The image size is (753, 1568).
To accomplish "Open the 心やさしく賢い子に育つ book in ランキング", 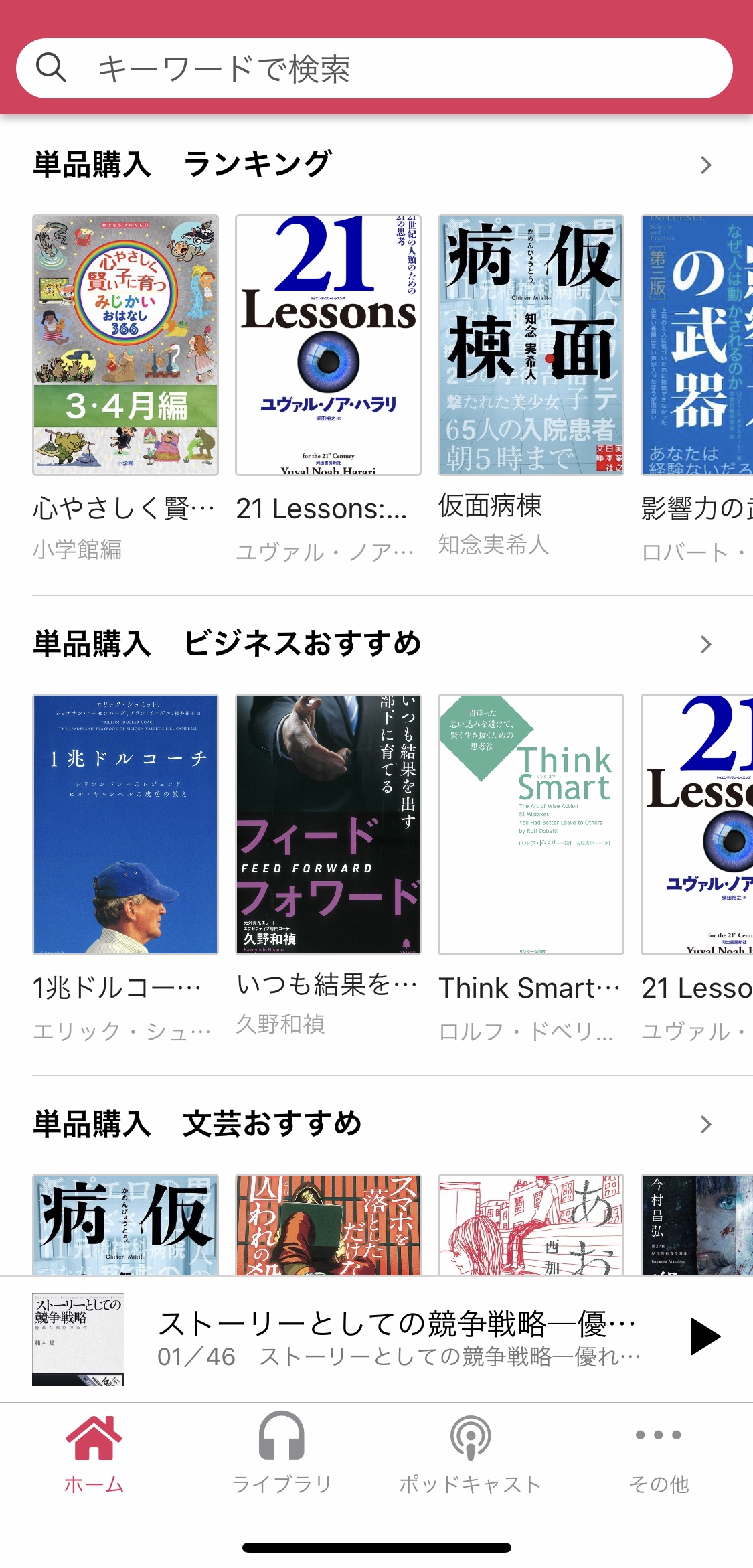I will 125,345.
